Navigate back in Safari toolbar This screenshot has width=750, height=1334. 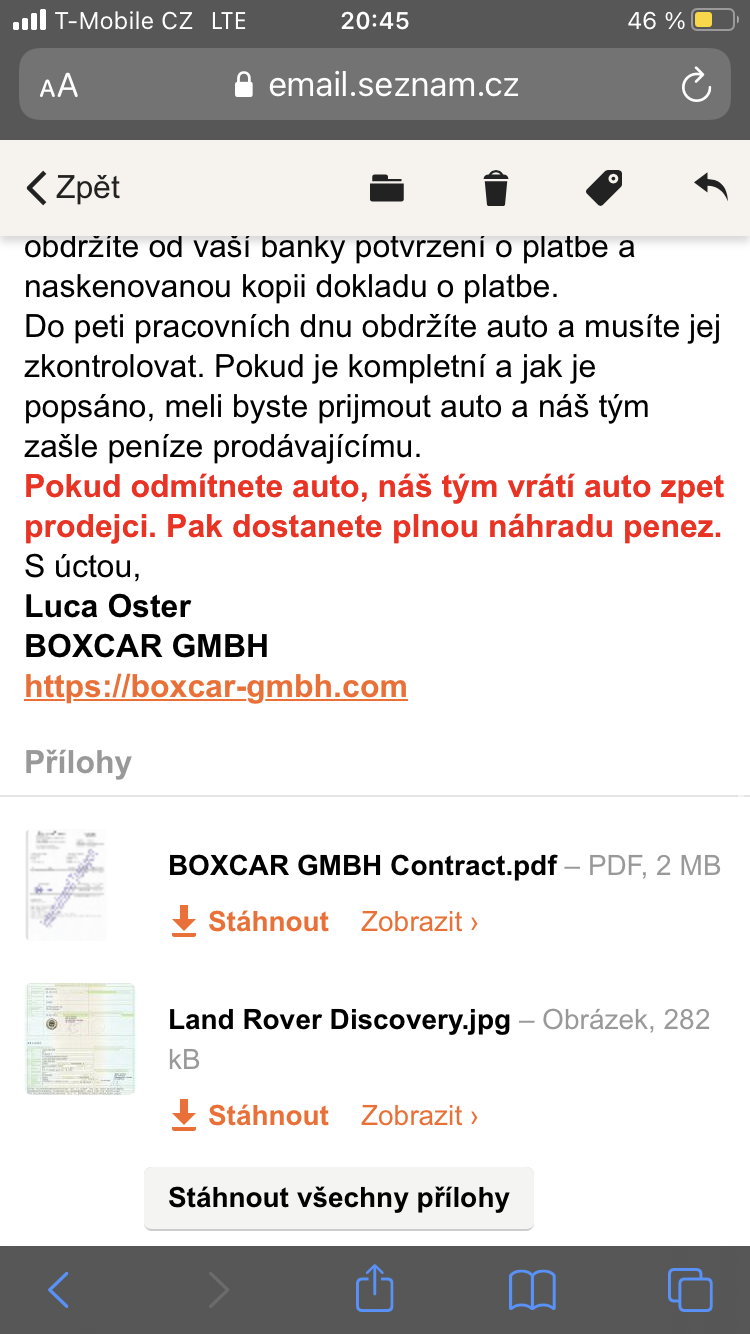(x=59, y=1289)
